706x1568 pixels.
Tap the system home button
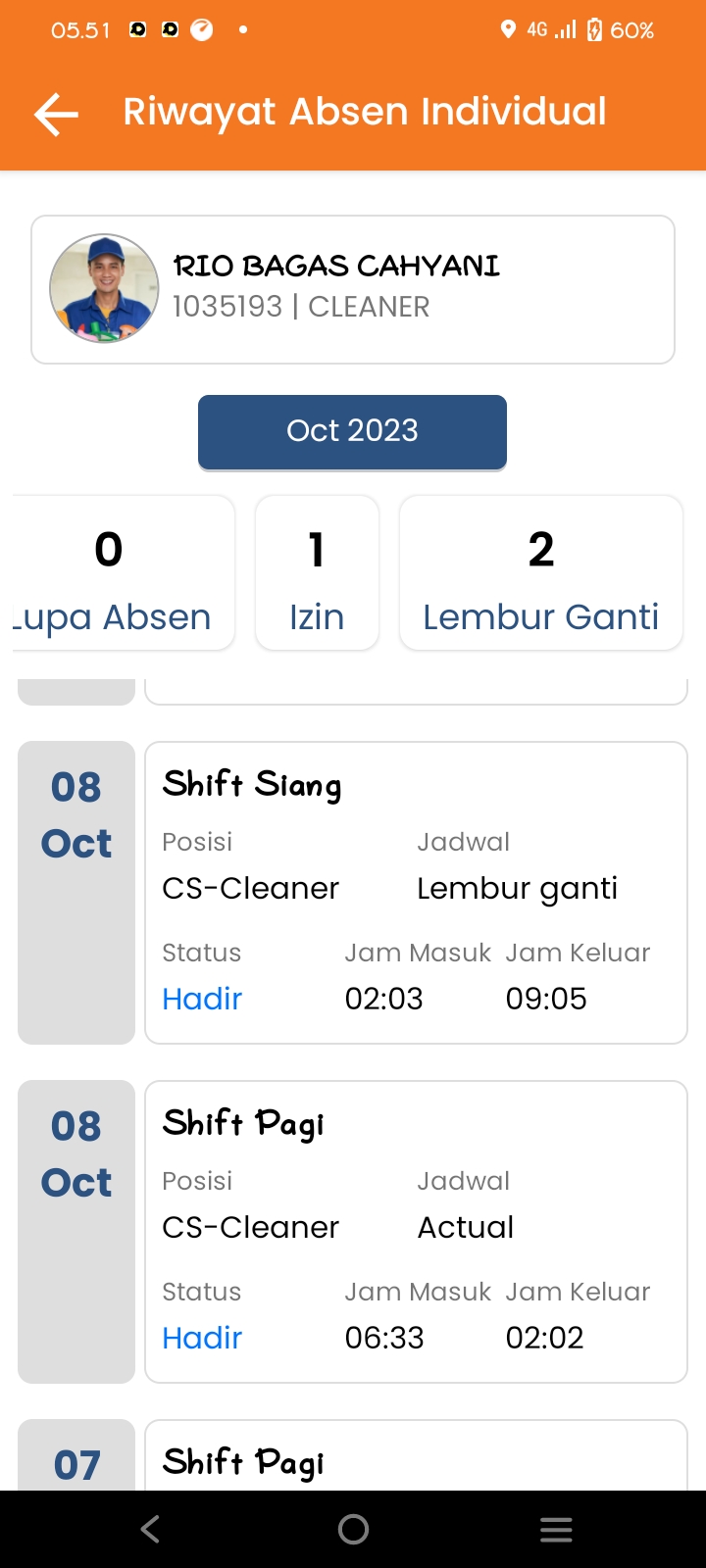353,1529
